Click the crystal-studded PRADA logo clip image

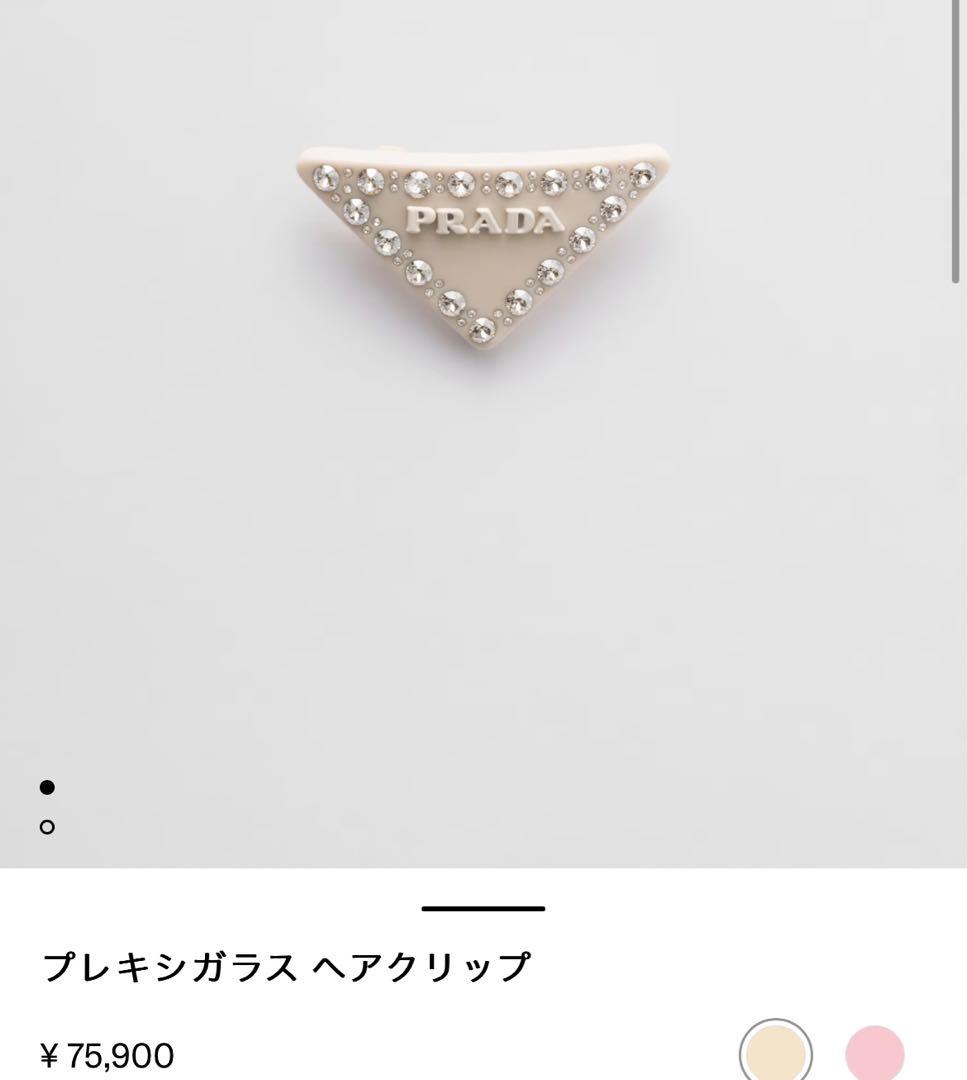[483, 240]
